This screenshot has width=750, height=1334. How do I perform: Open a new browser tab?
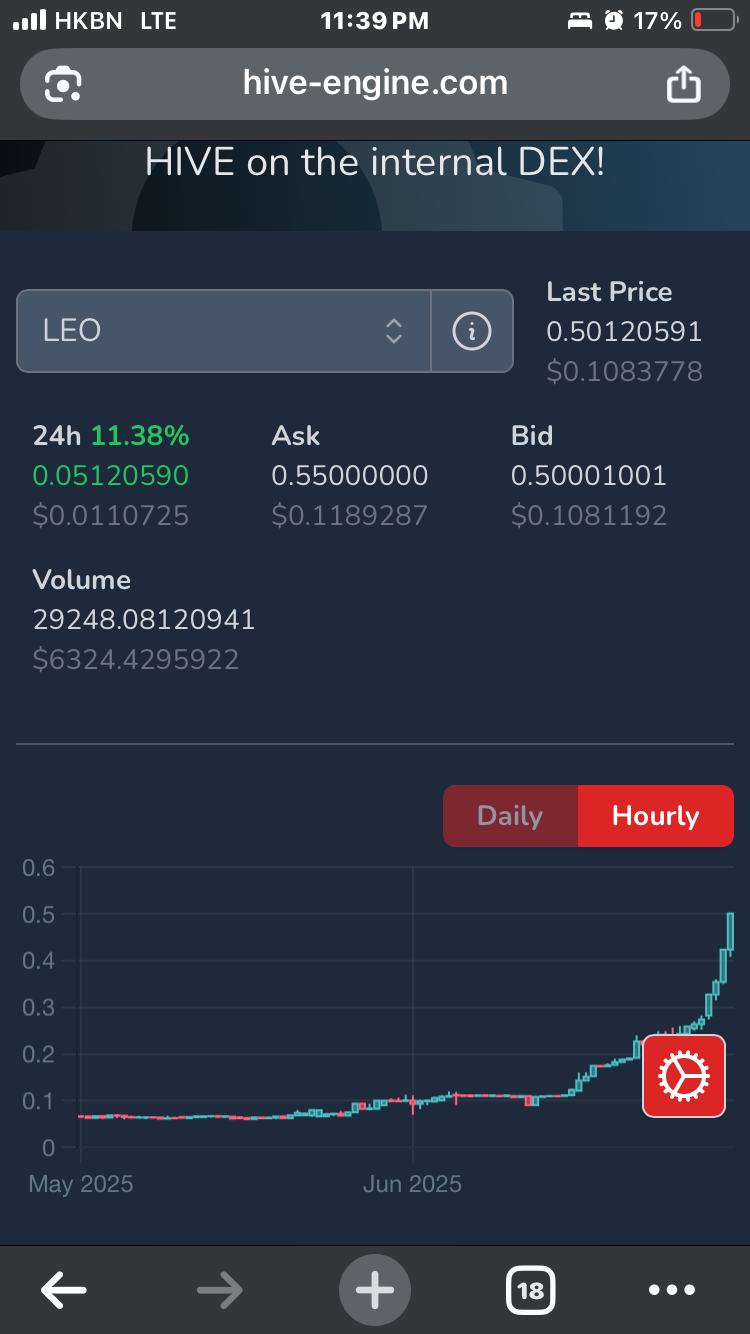(x=375, y=1291)
